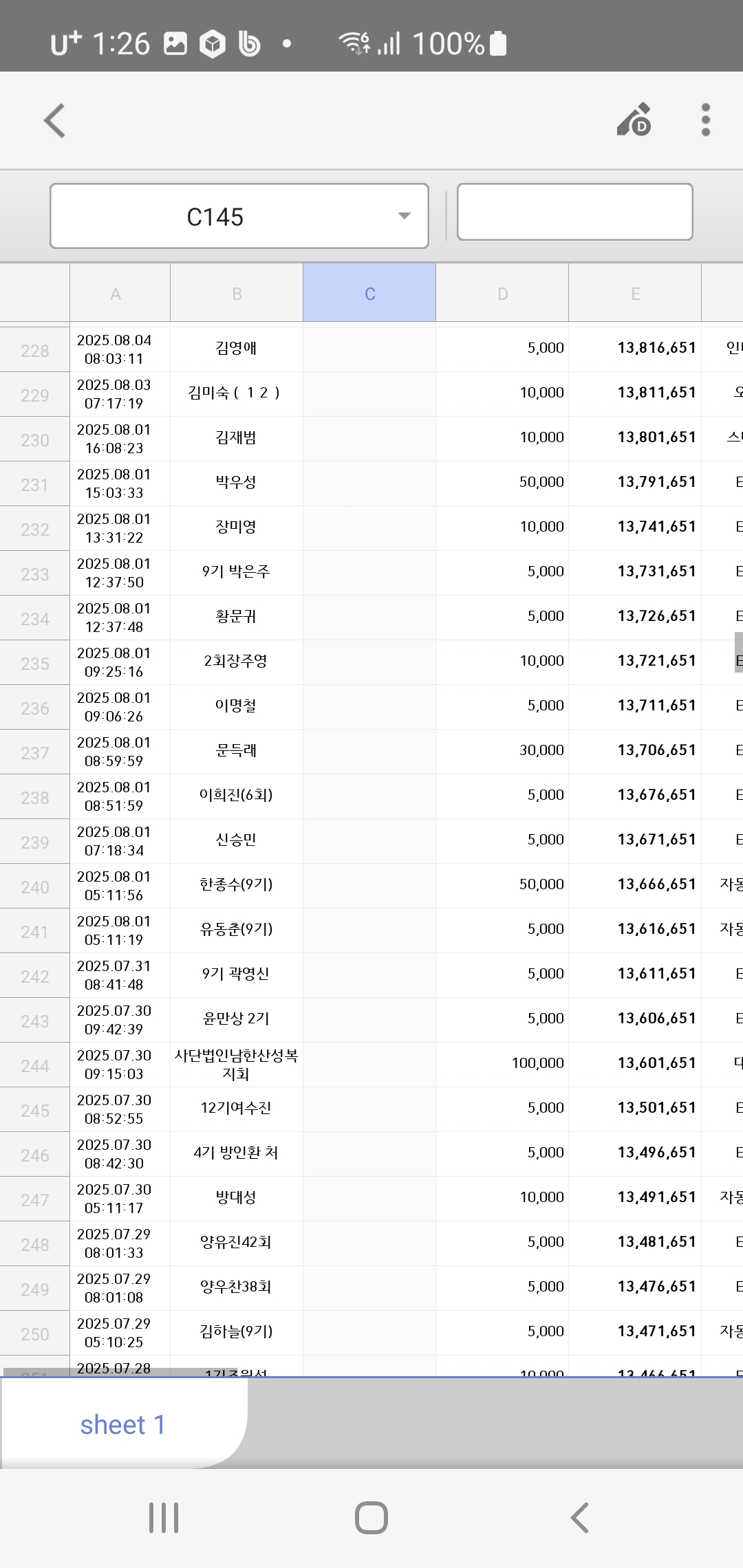
Task: Select column C header
Action: pos(369,294)
